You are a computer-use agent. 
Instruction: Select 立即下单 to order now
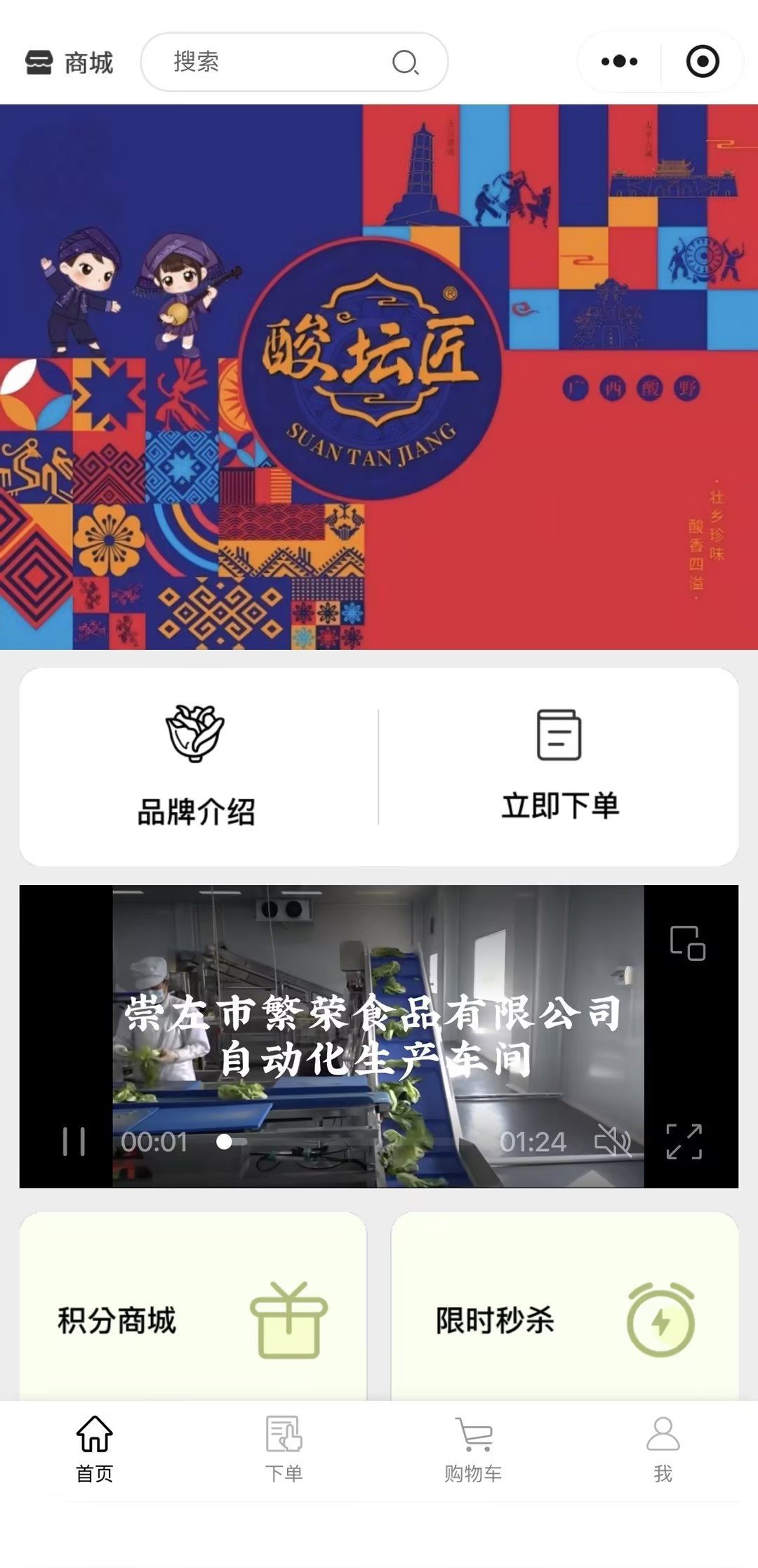tap(559, 766)
